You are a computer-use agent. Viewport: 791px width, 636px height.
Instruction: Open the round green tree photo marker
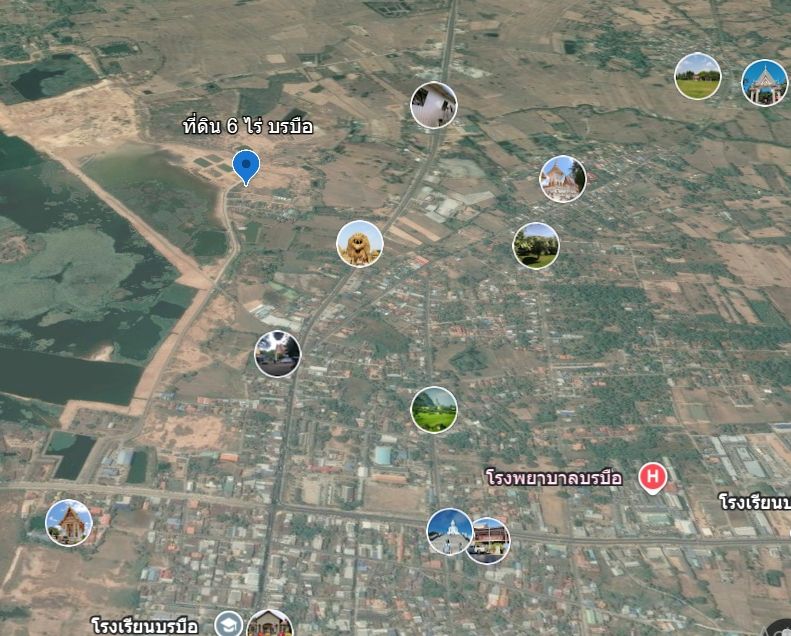[536, 245]
